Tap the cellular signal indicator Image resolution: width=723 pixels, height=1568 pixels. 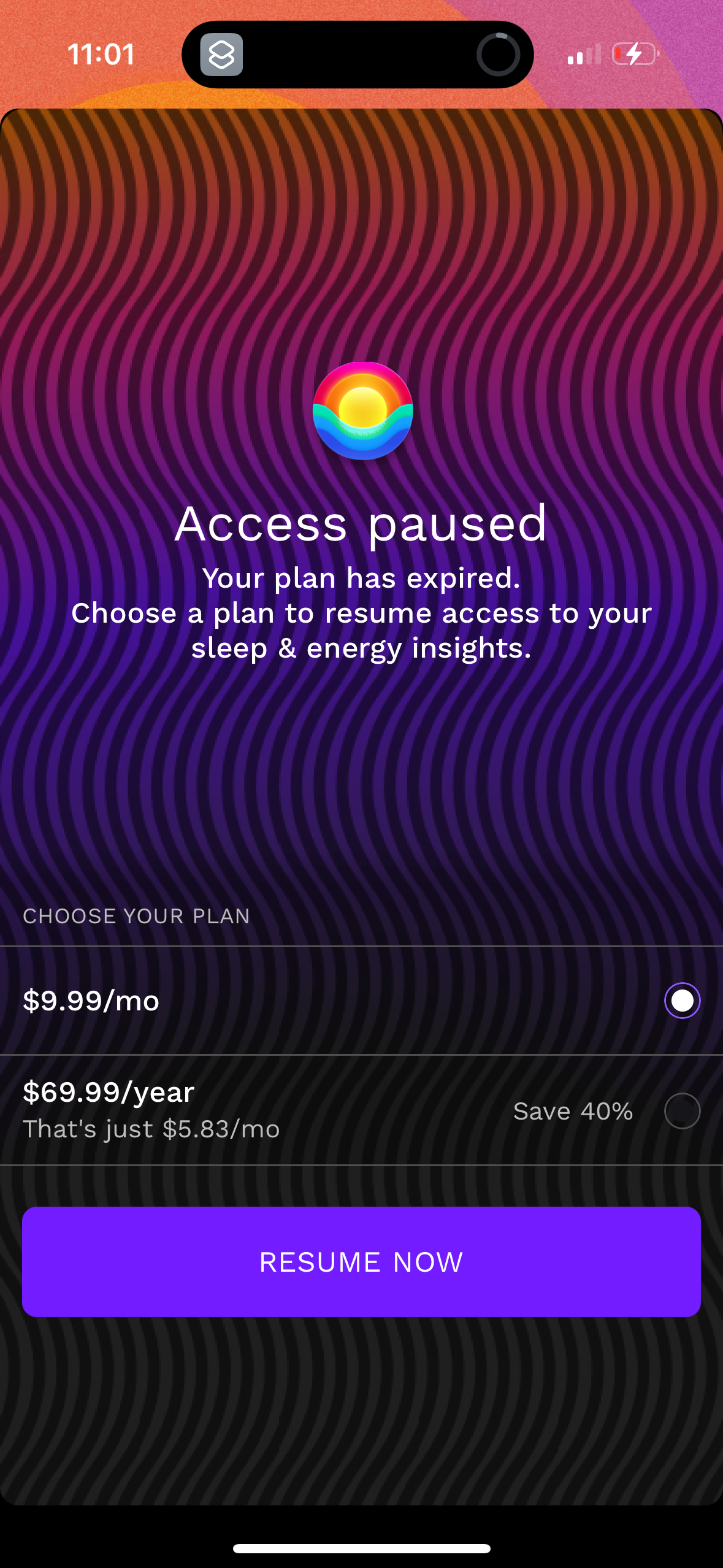pos(583,55)
